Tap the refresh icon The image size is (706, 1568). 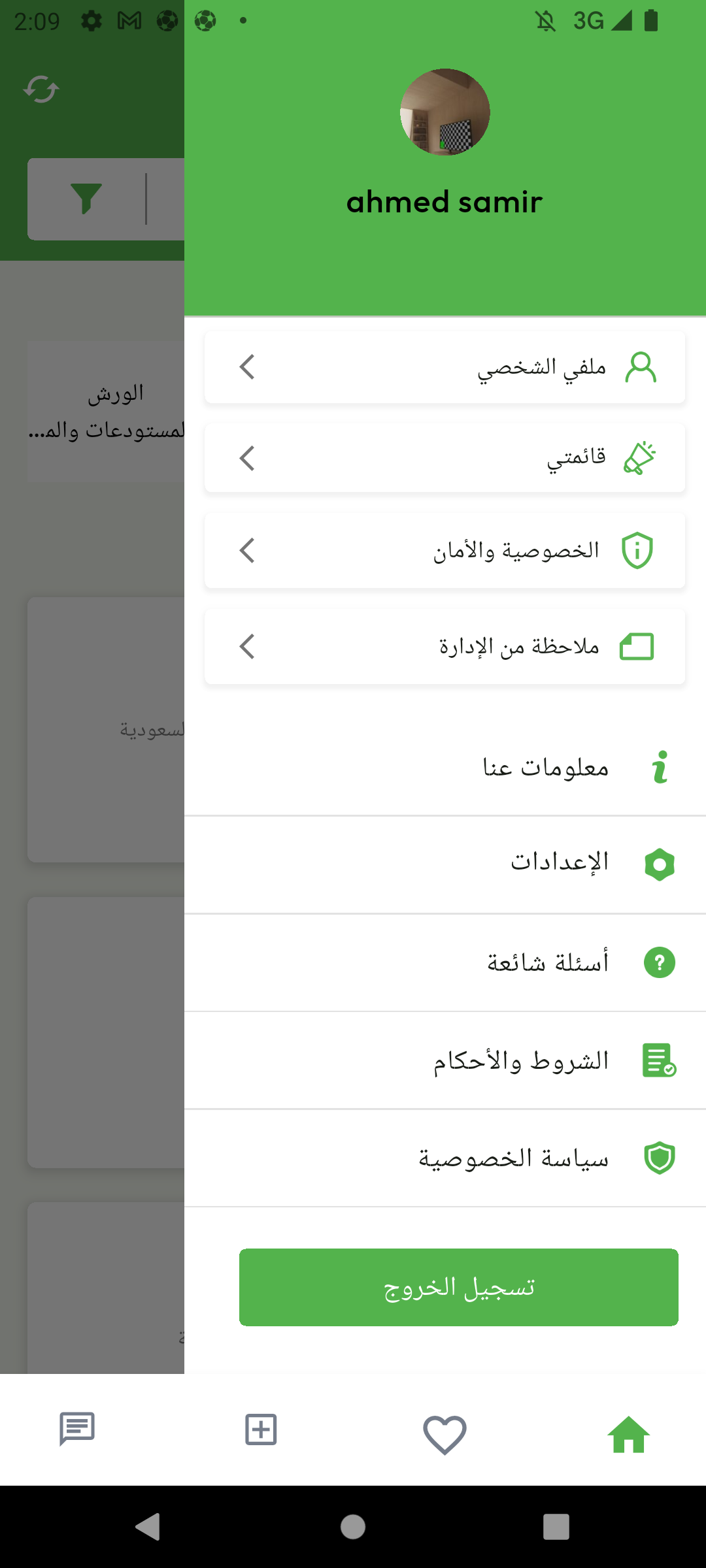41,90
